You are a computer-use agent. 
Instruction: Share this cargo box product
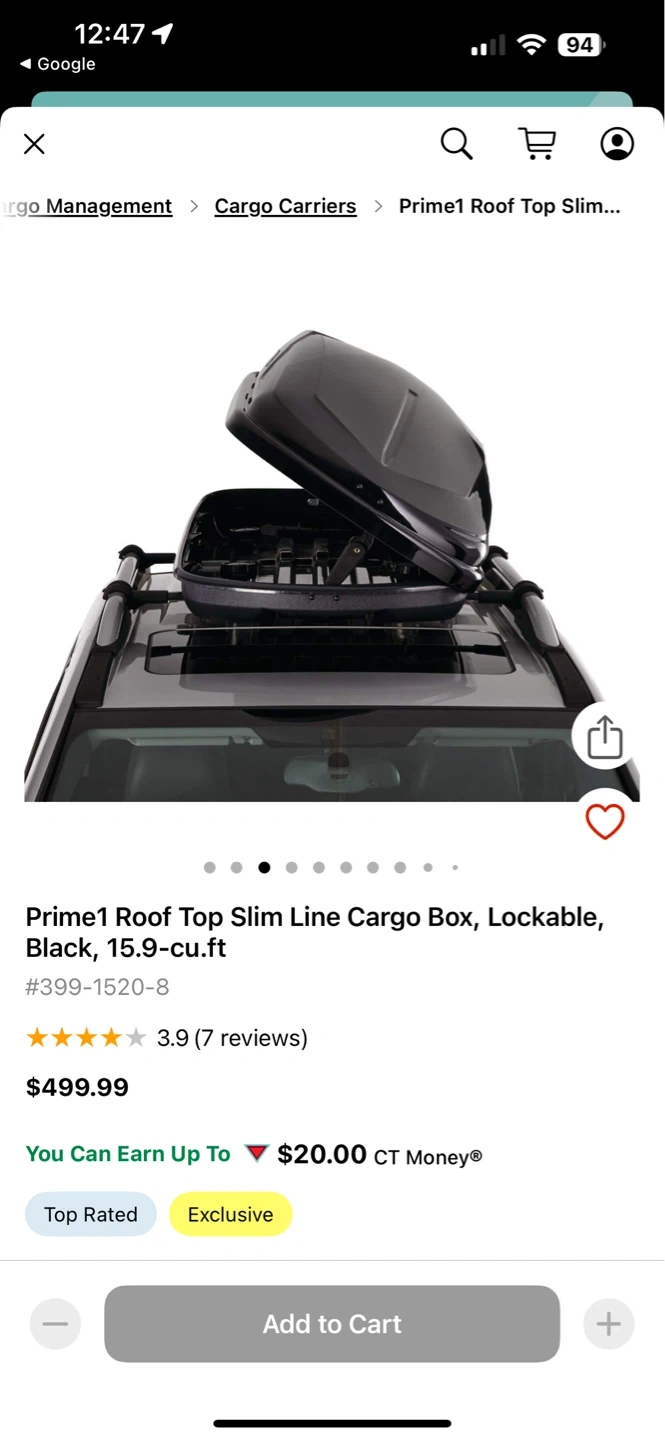point(604,738)
